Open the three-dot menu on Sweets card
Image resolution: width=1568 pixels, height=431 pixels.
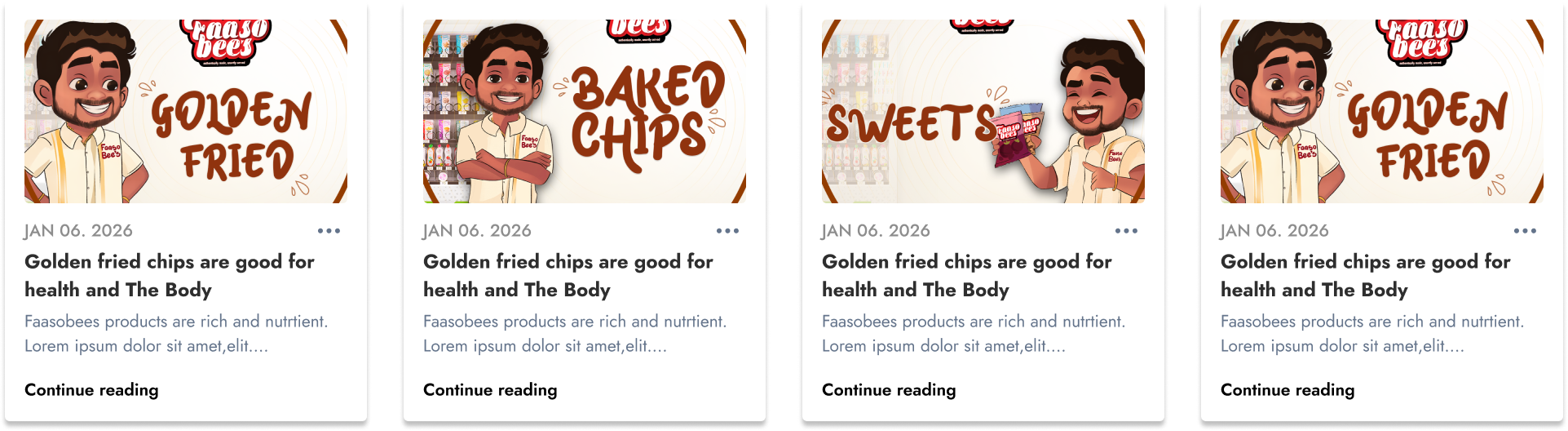[1126, 231]
